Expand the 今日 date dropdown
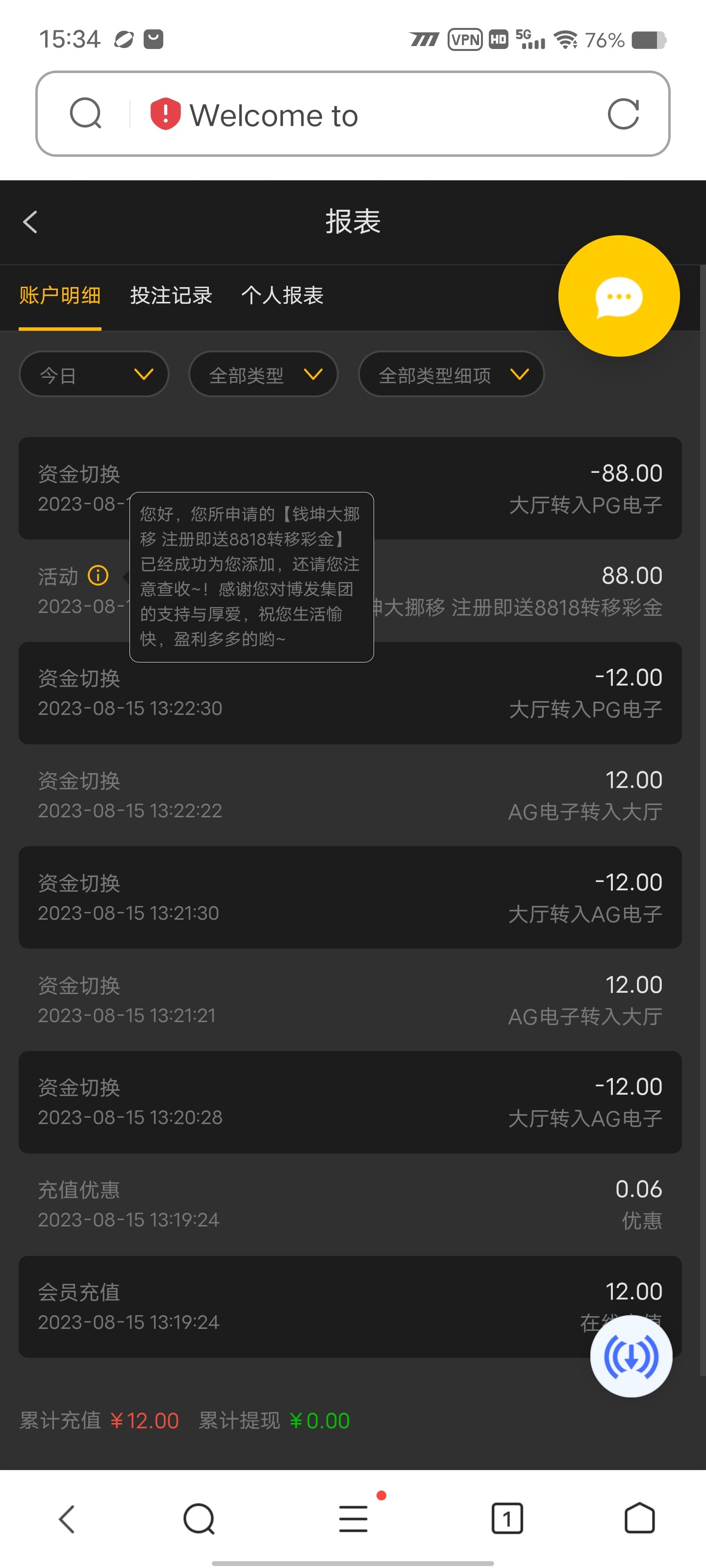Image resolution: width=706 pixels, height=1568 pixels. [94, 374]
